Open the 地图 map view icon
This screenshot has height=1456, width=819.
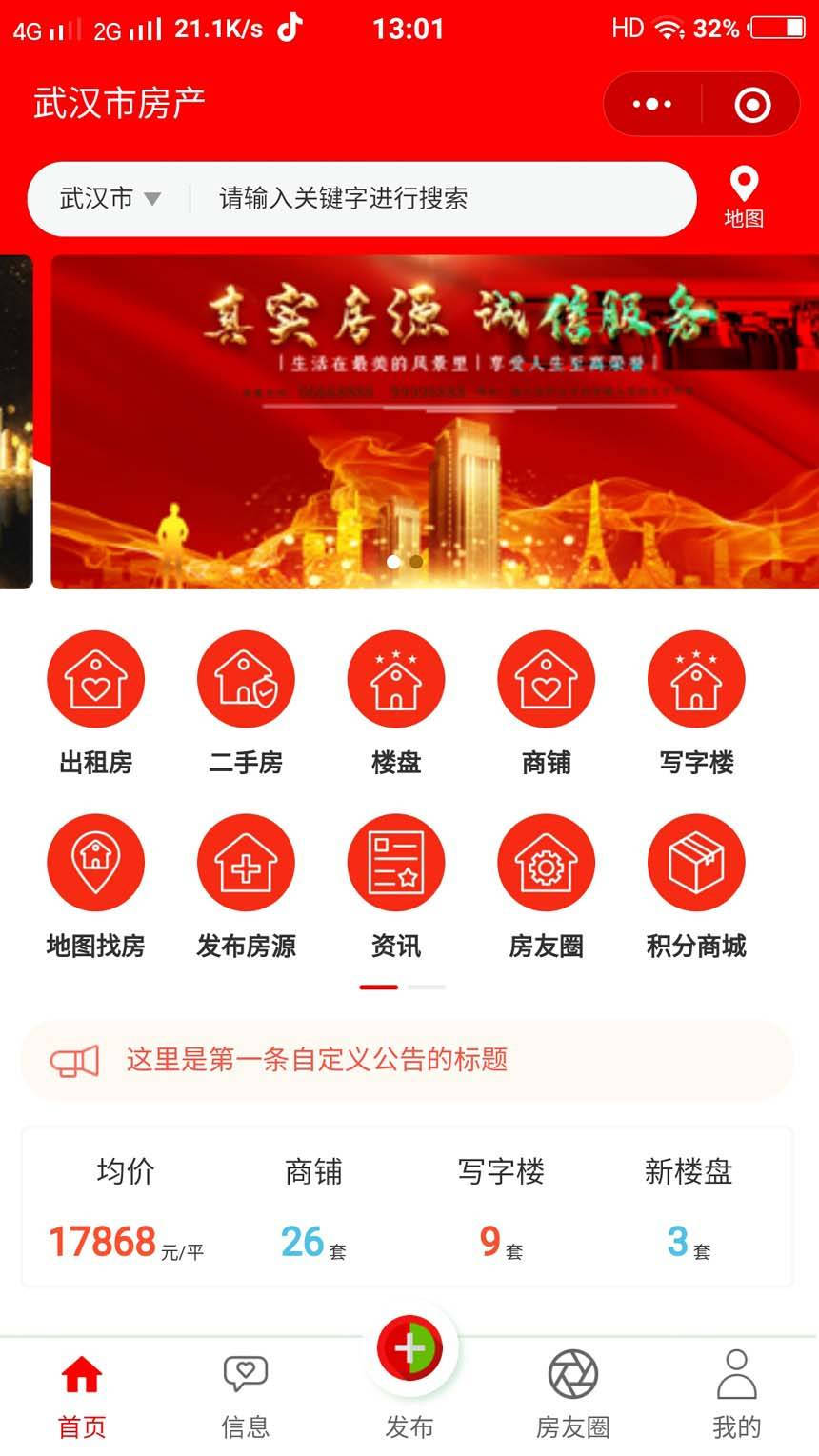(743, 197)
